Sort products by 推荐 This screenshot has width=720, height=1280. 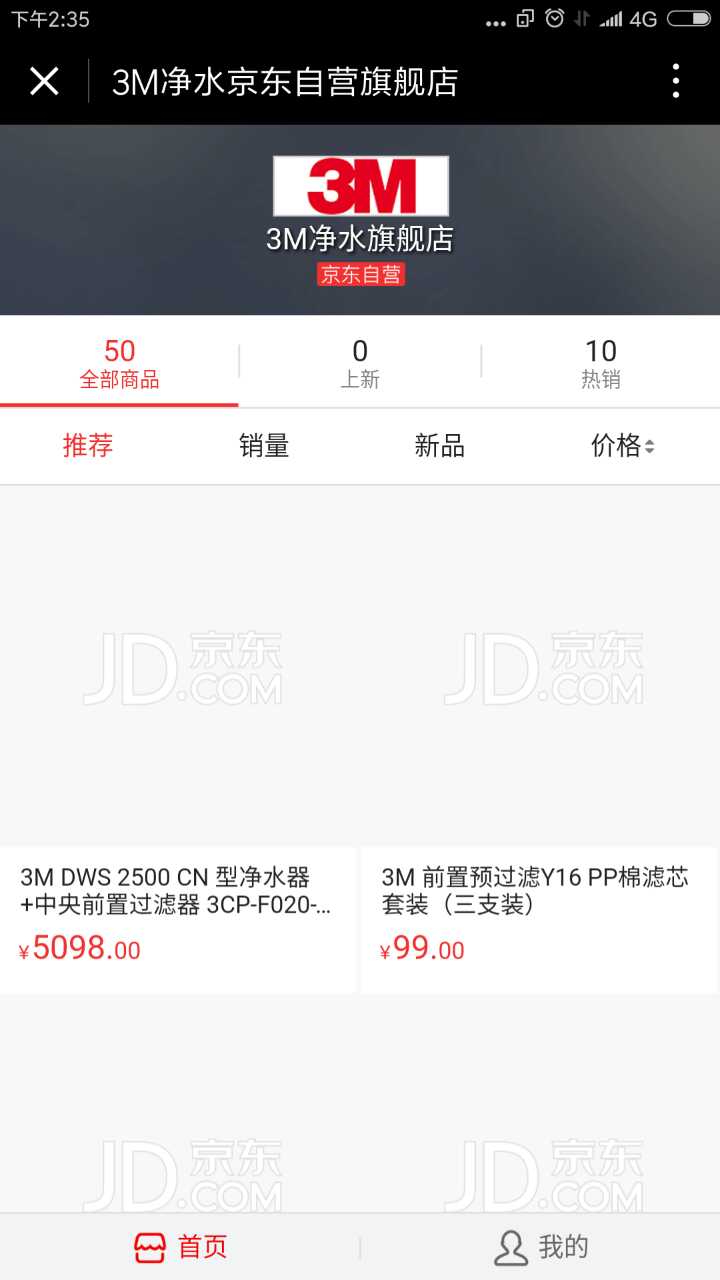pyautogui.click(x=88, y=446)
